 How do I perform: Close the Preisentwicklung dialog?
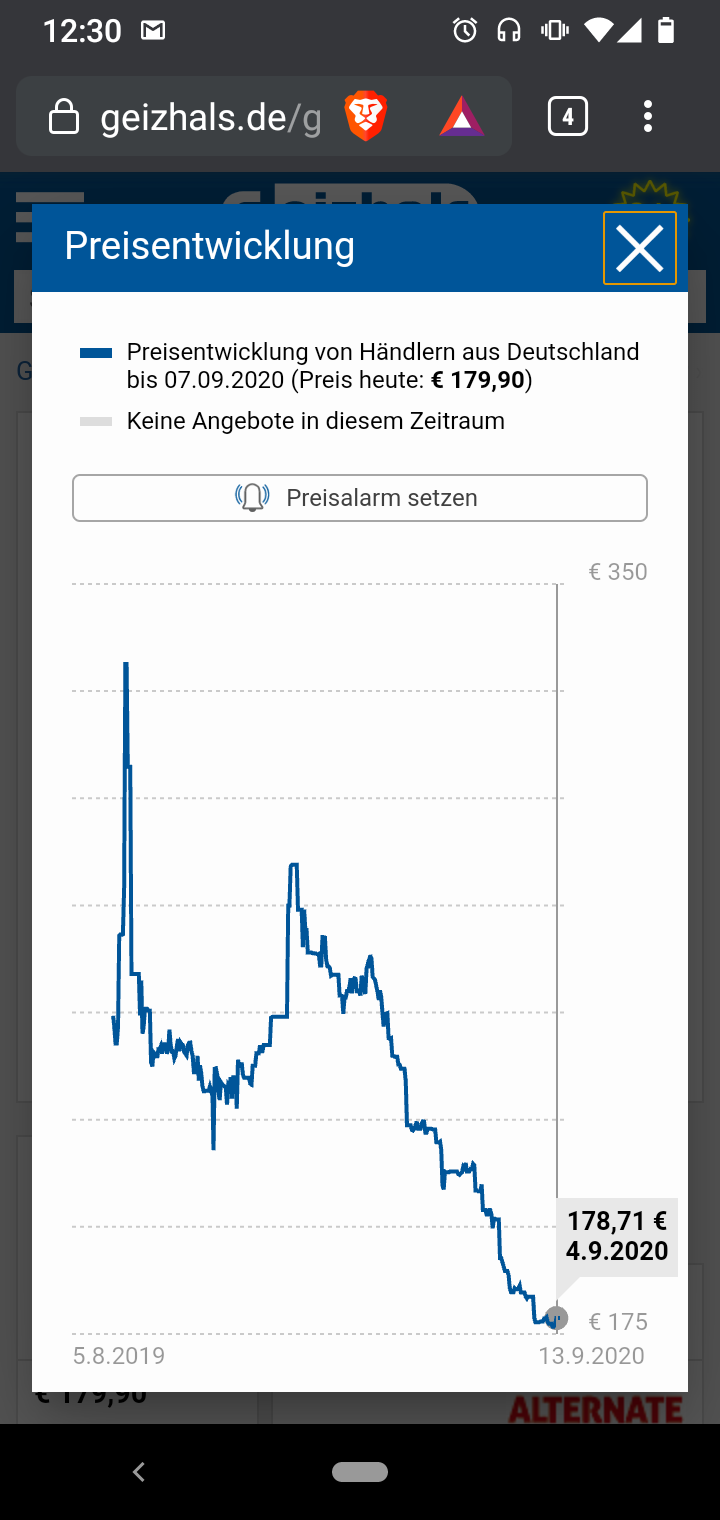click(640, 248)
